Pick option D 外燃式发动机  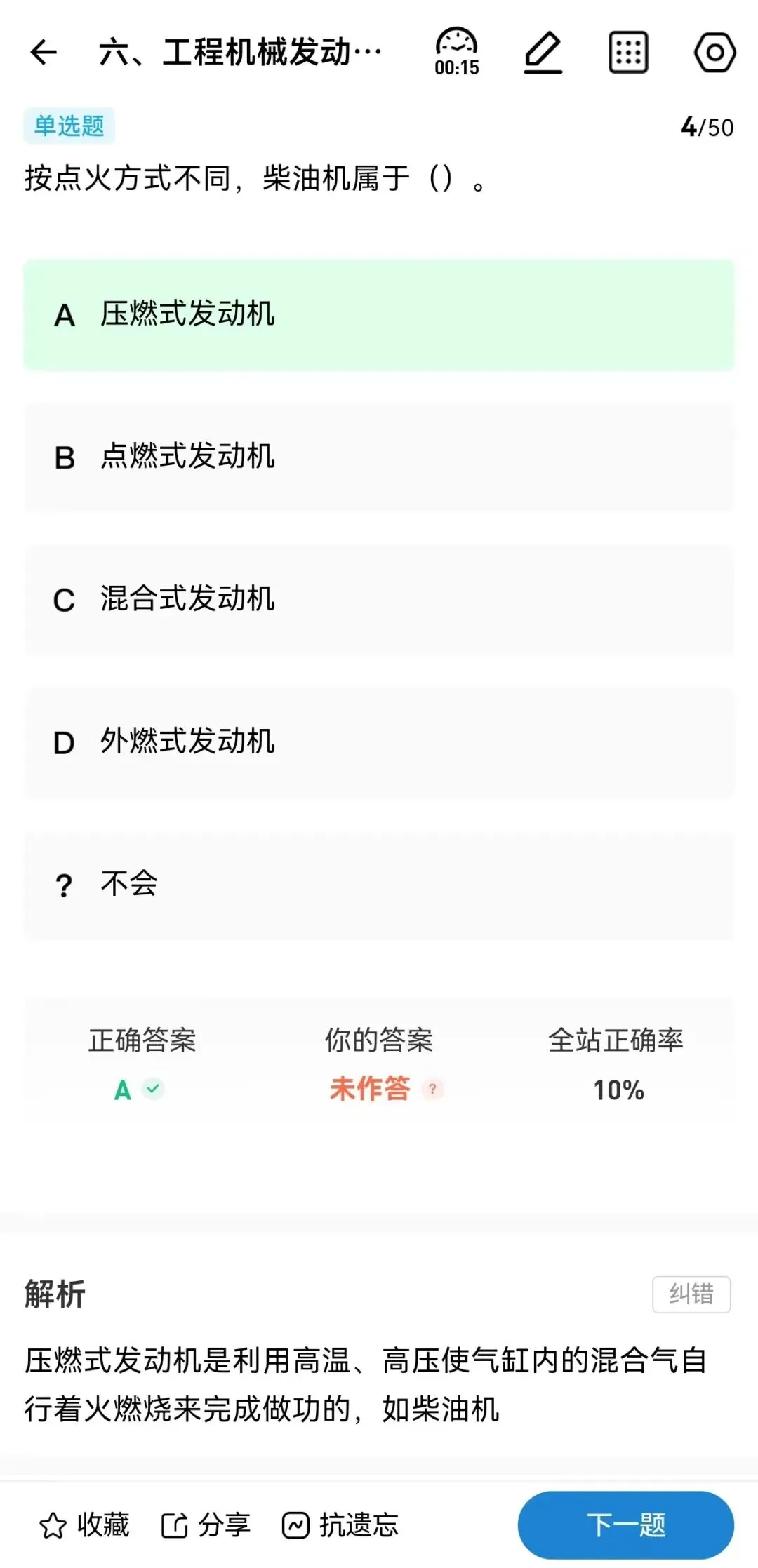(379, 742)
